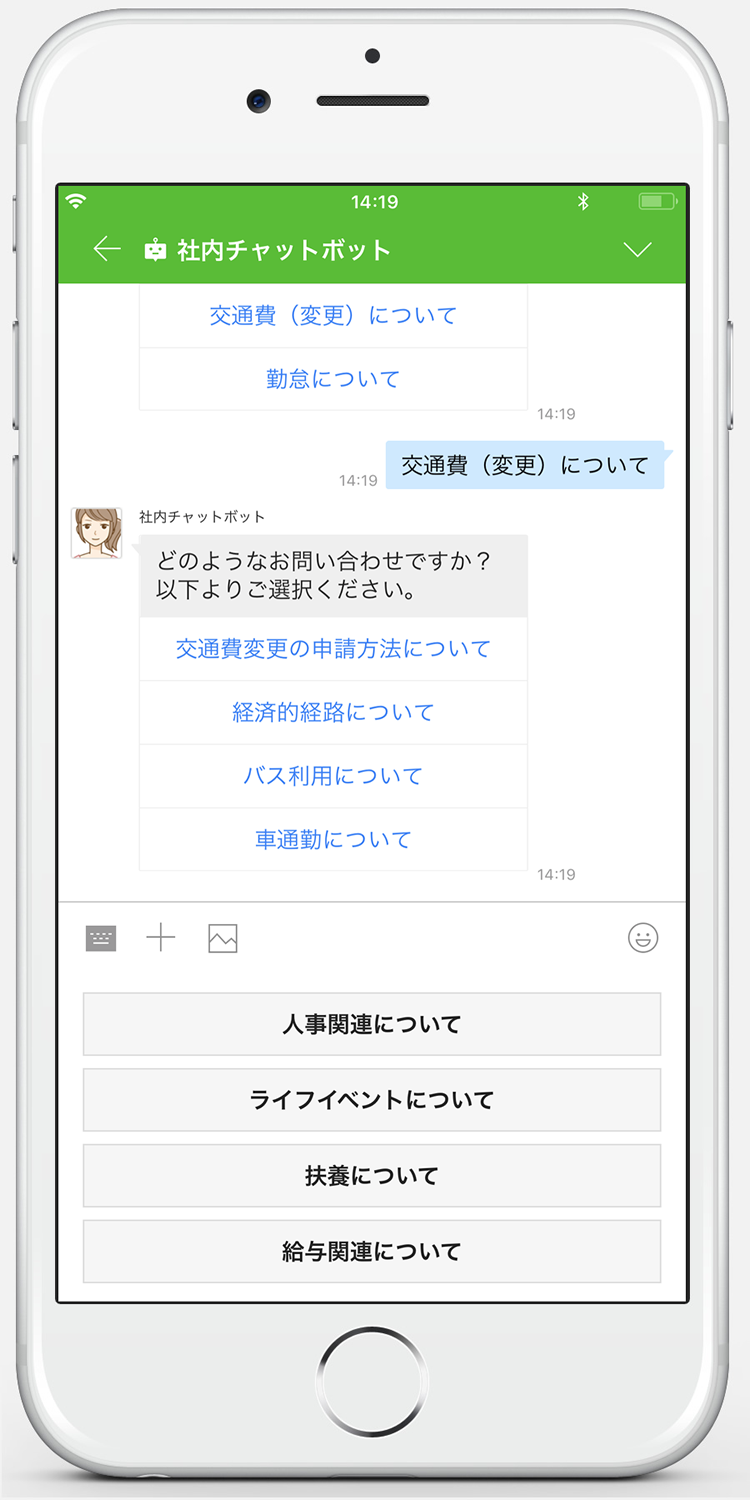Screen dimensions: 750x1500
Task: Expand the header dropdown chevron
Action: click(637, 250)
